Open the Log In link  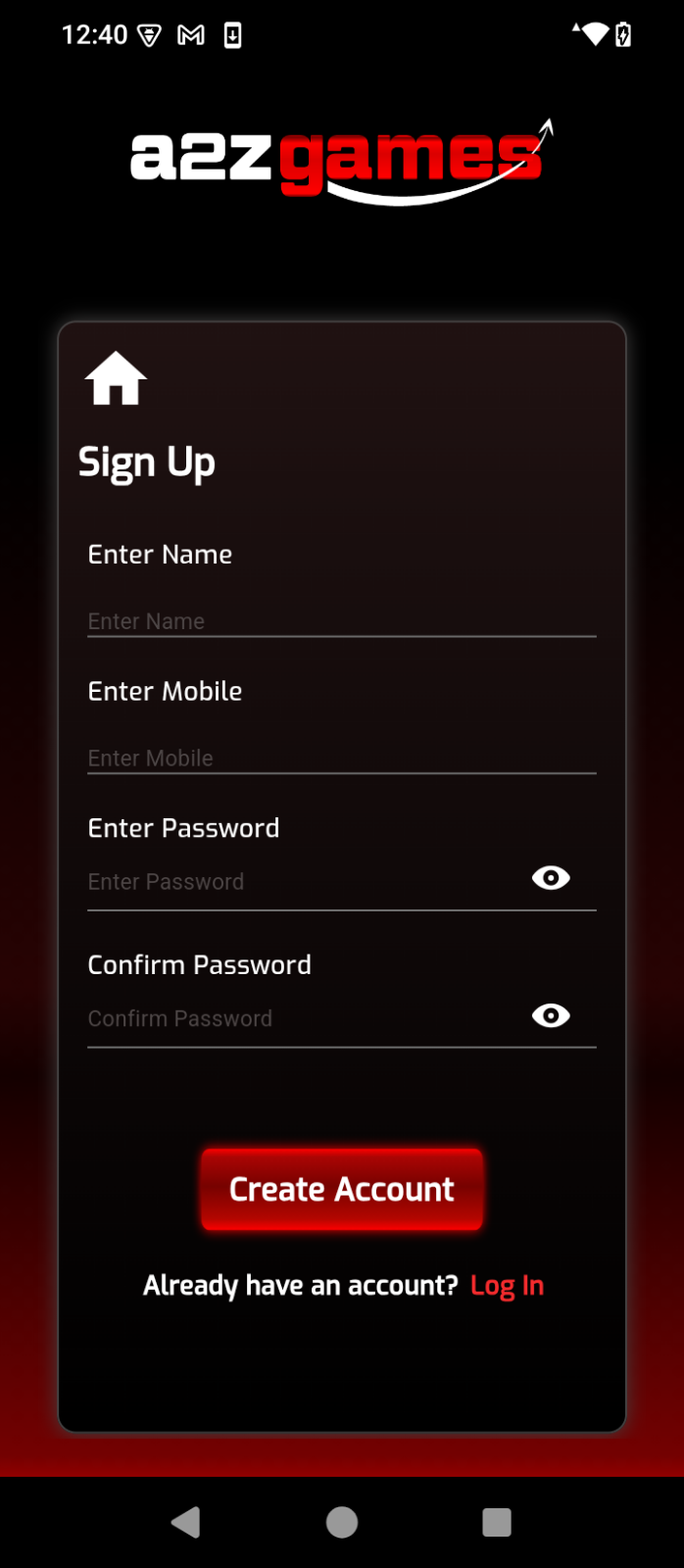(x=507, y=1285)
